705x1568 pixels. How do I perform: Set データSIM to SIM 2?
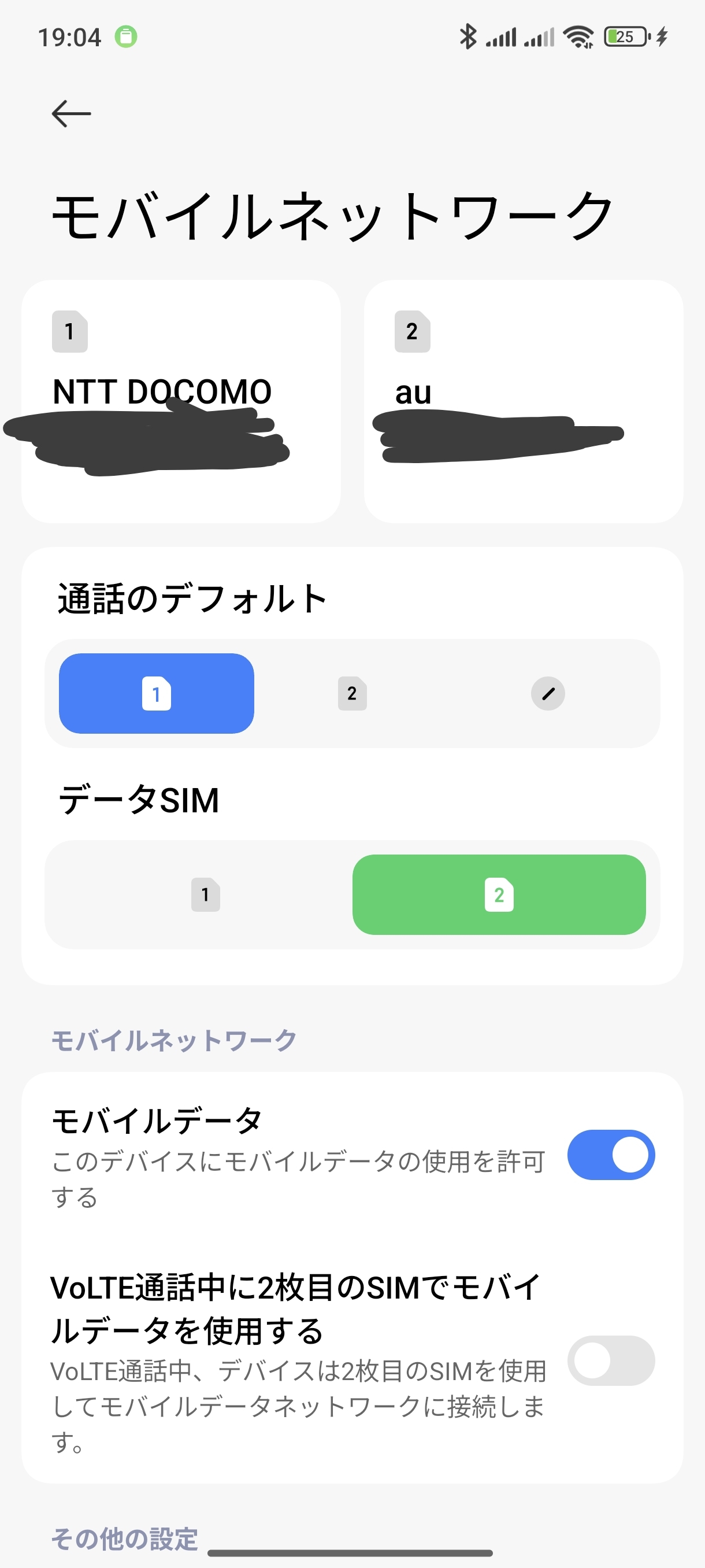499,894
